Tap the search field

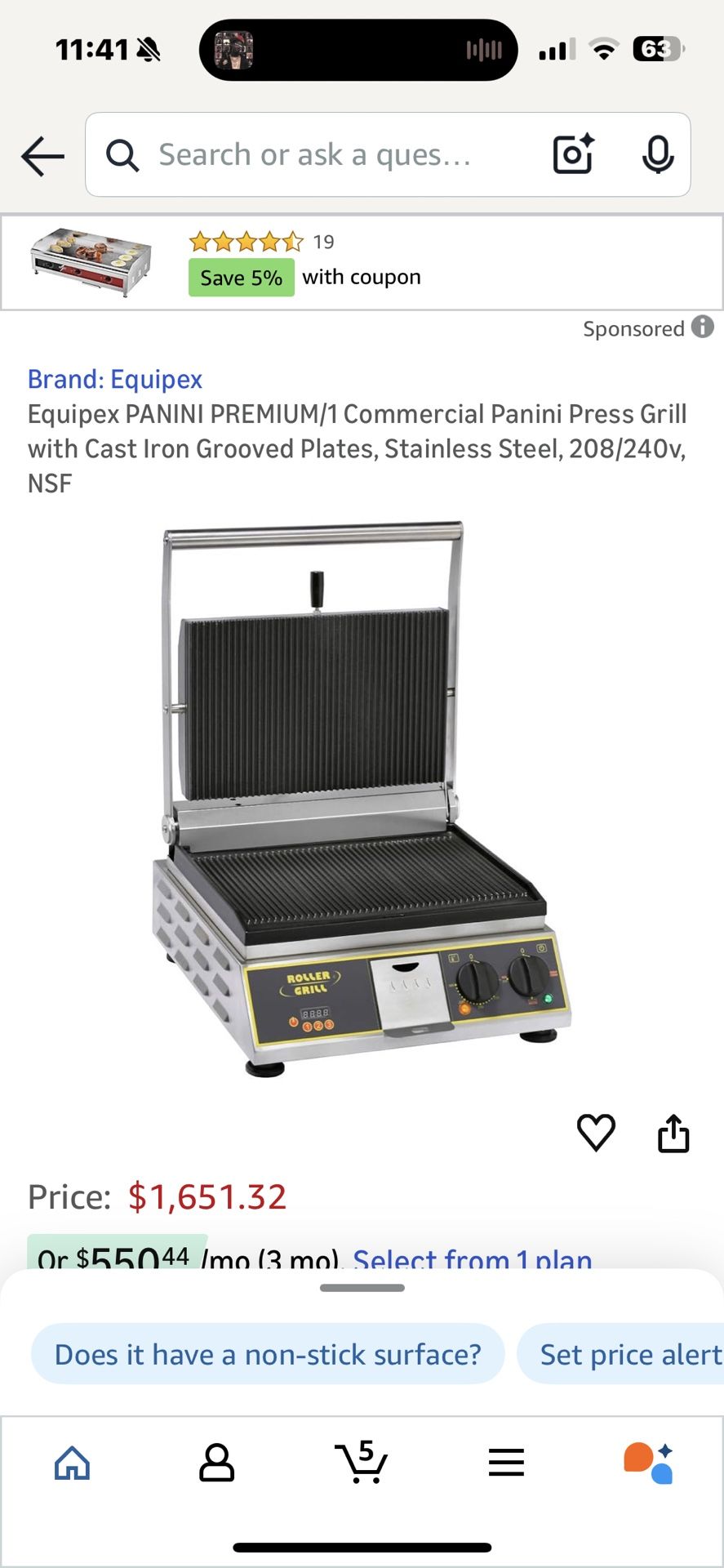(x=314, y=154)
